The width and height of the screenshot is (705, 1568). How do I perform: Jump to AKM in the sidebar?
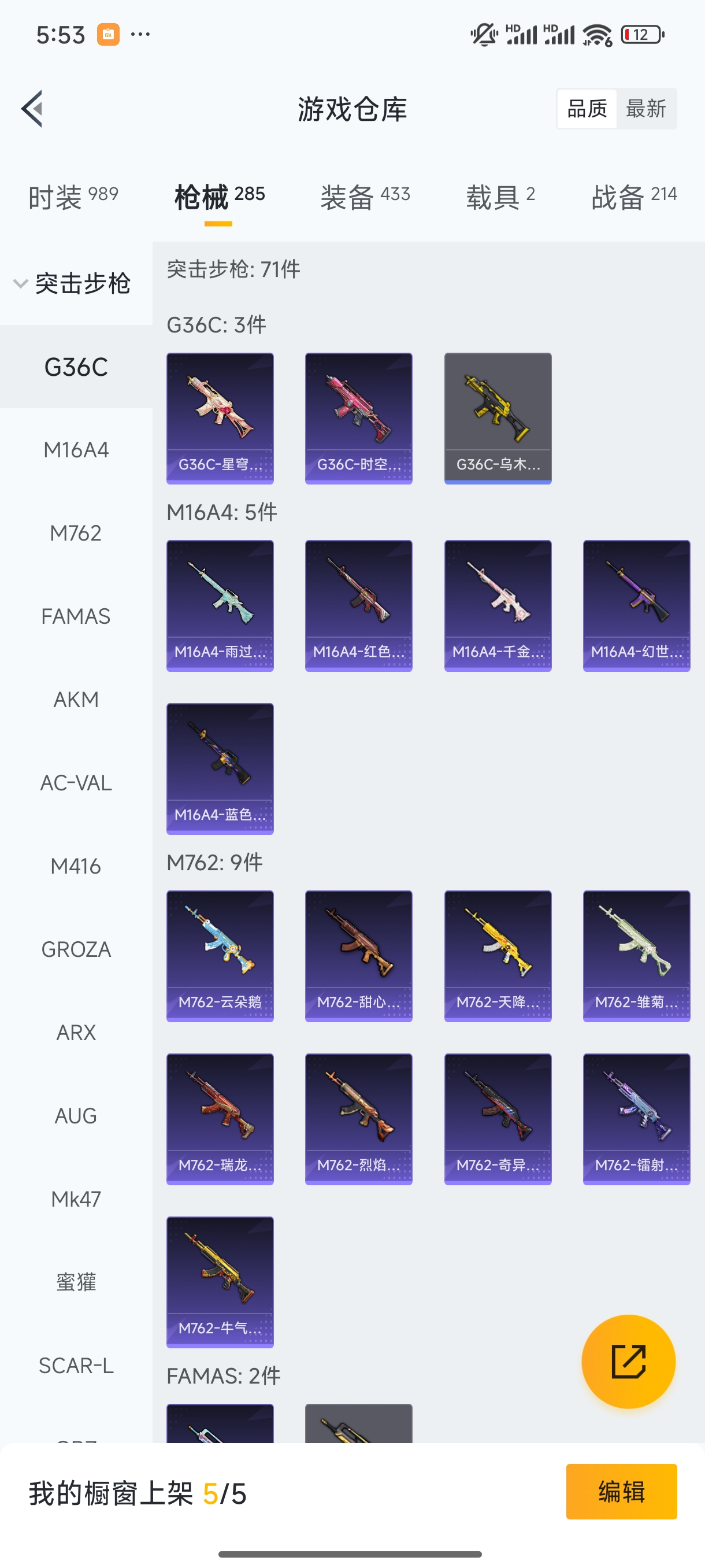point(76,700)
